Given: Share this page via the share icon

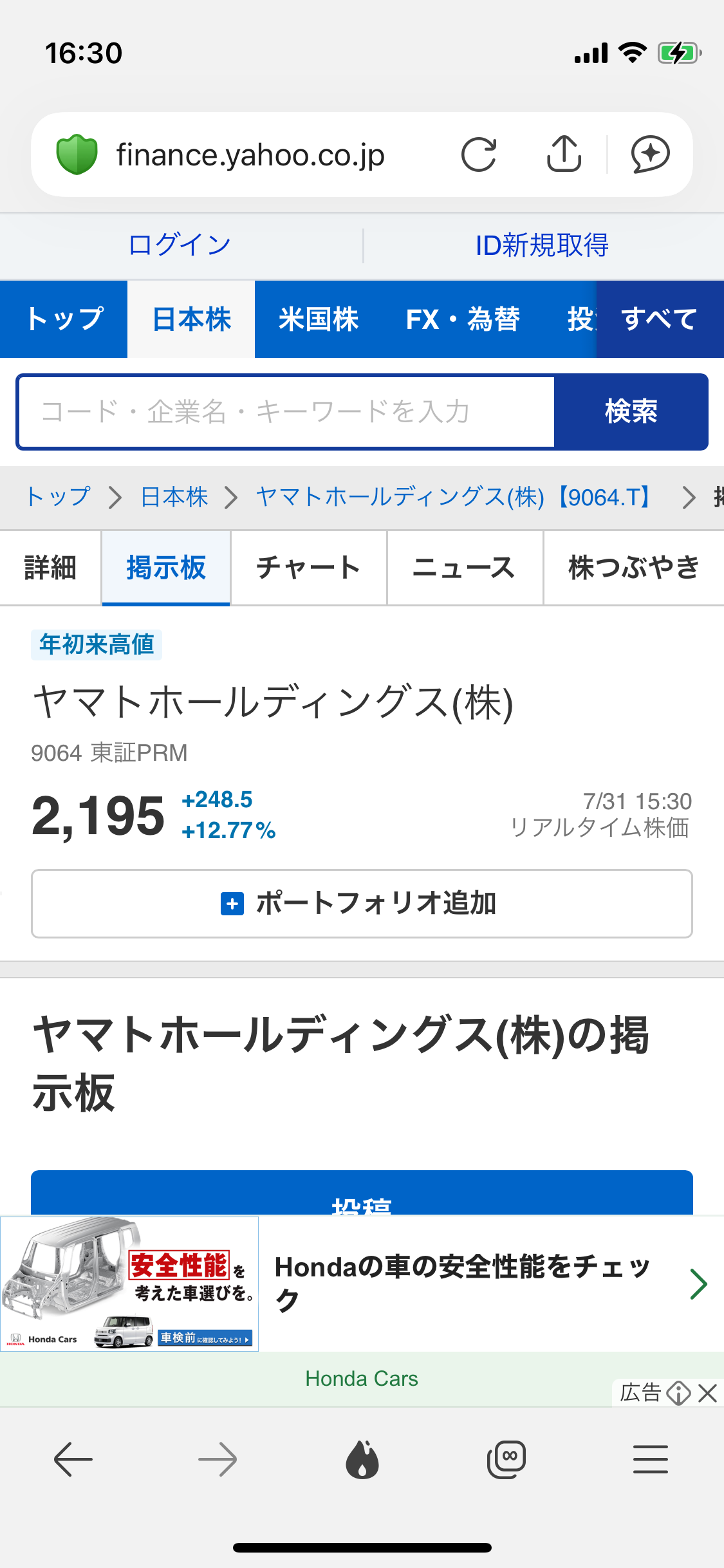Looking at the screenshot, I should (x=564, y=154).
